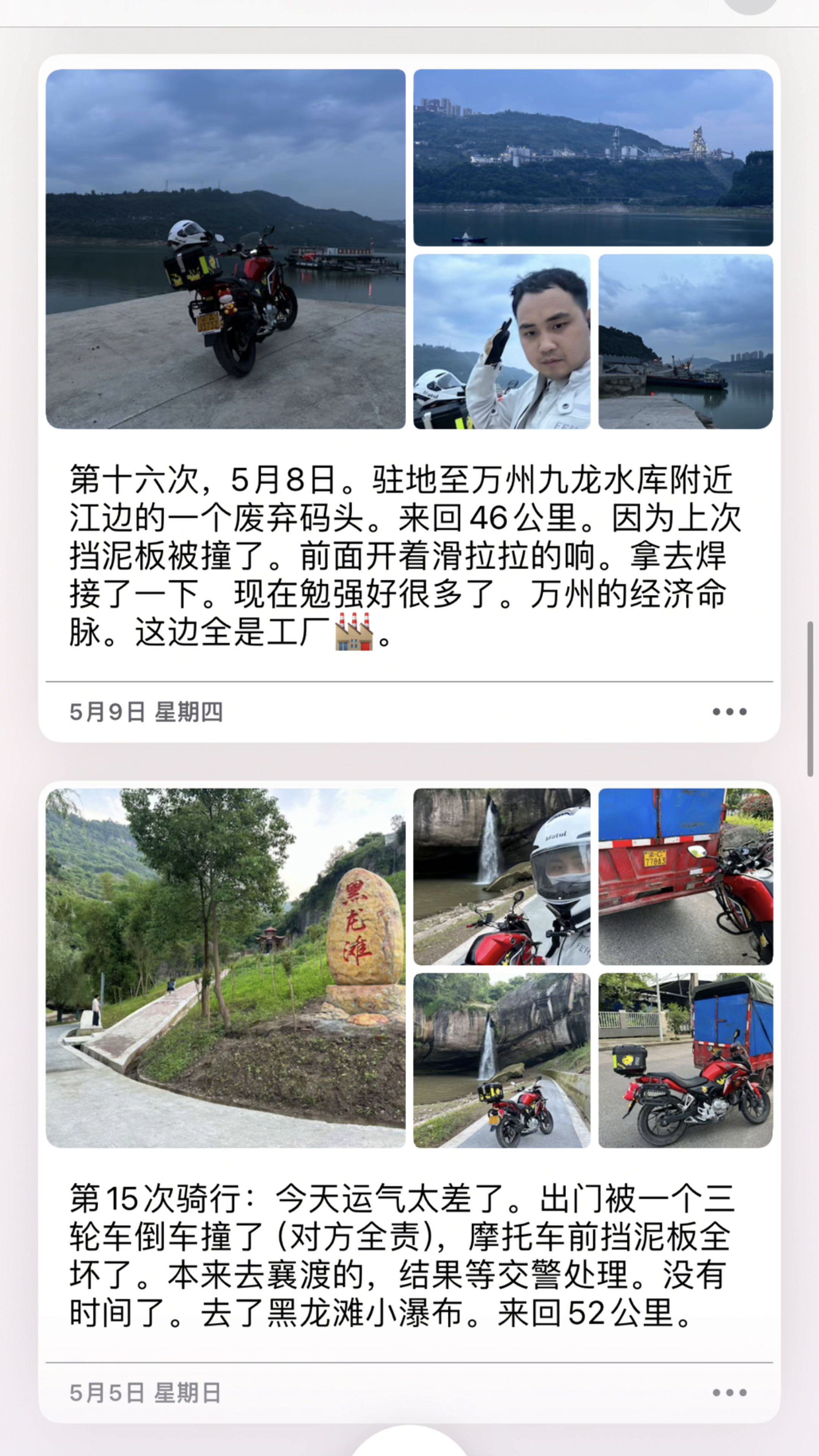Open more options for the 5月9日 entry
The height and width of the screenshot is (1456, 819).
coord(729,712)
